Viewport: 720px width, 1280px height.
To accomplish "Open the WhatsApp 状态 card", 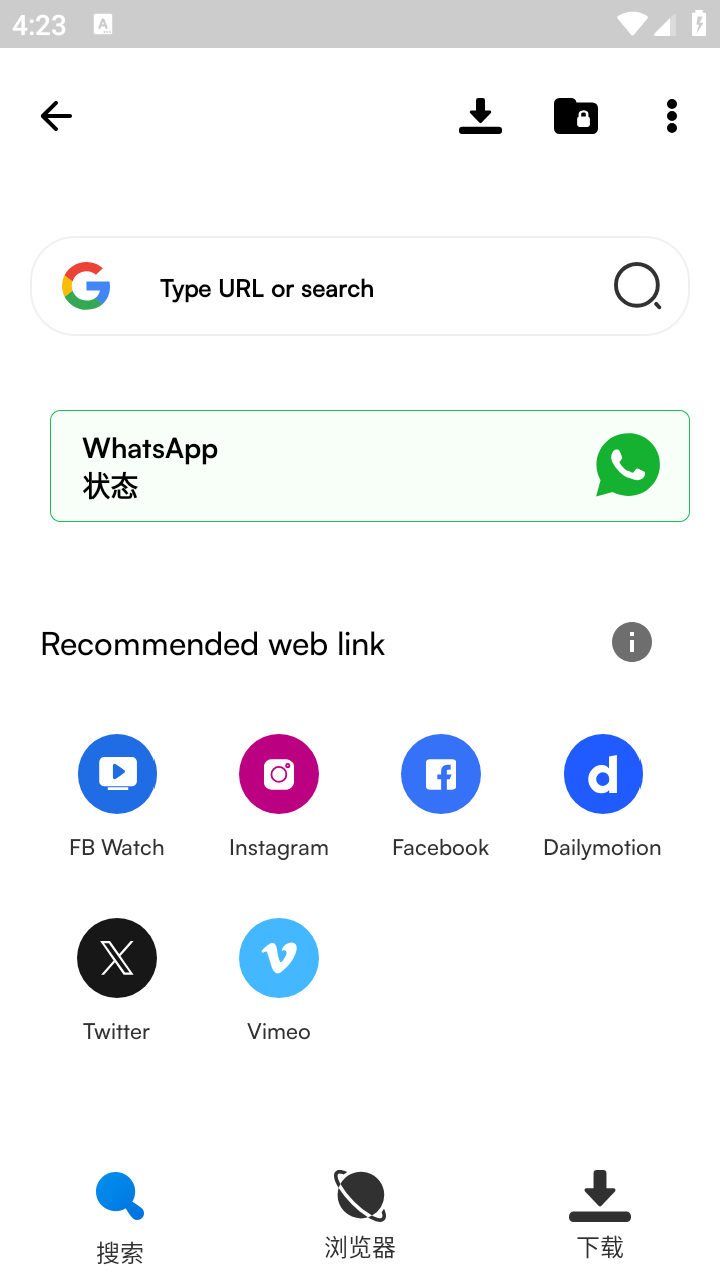I will [370, 466].
